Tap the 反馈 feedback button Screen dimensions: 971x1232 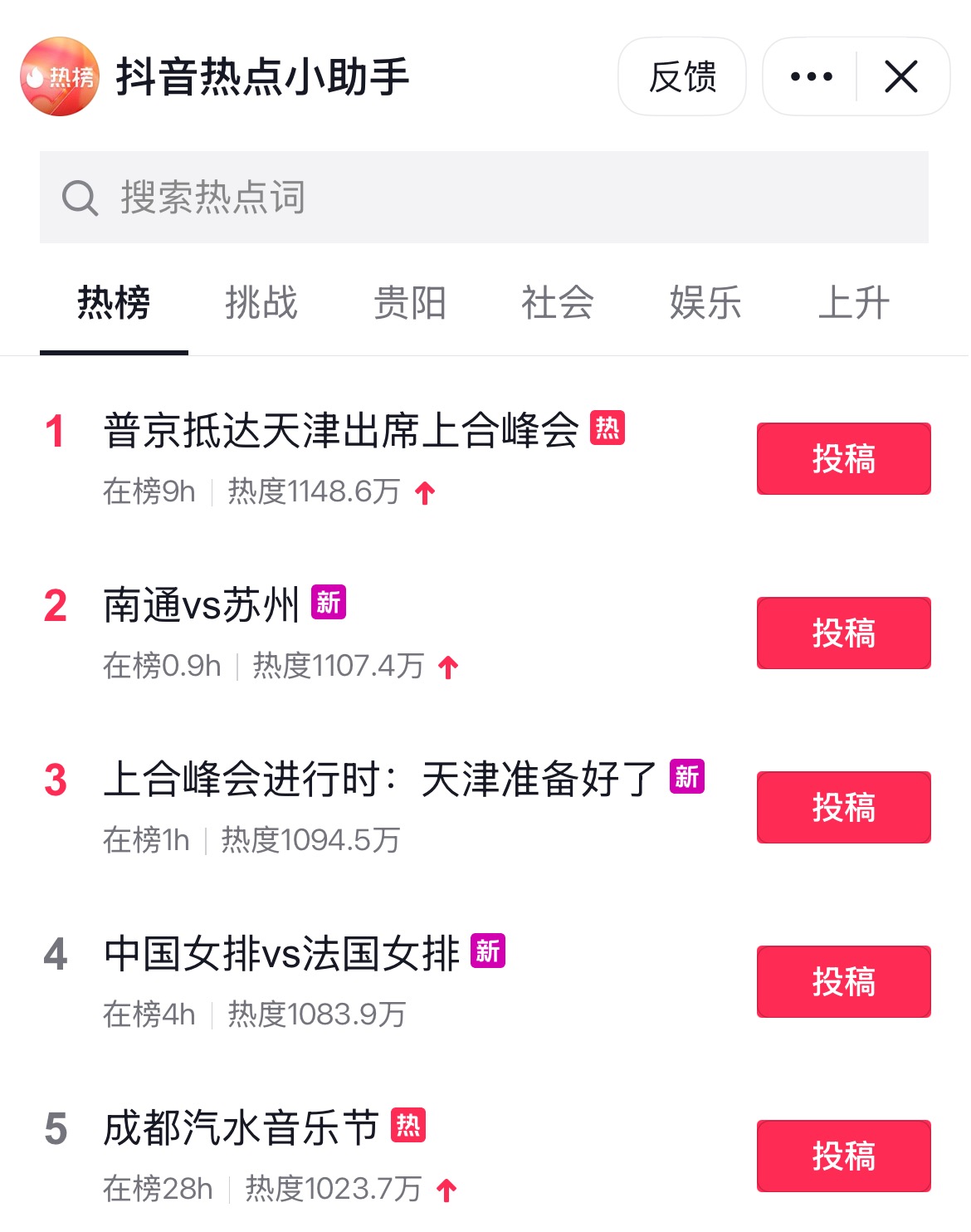point(681,77)
